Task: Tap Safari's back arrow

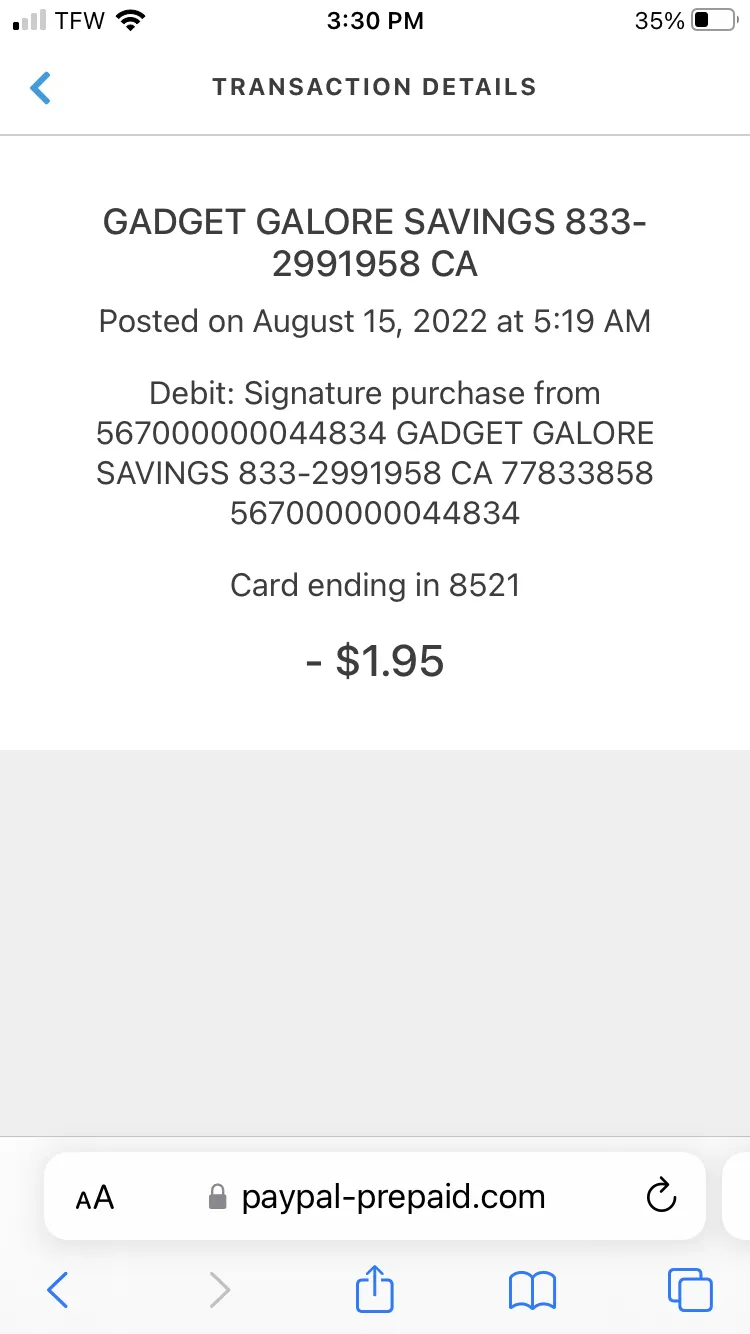Action: coord(58,1290)
